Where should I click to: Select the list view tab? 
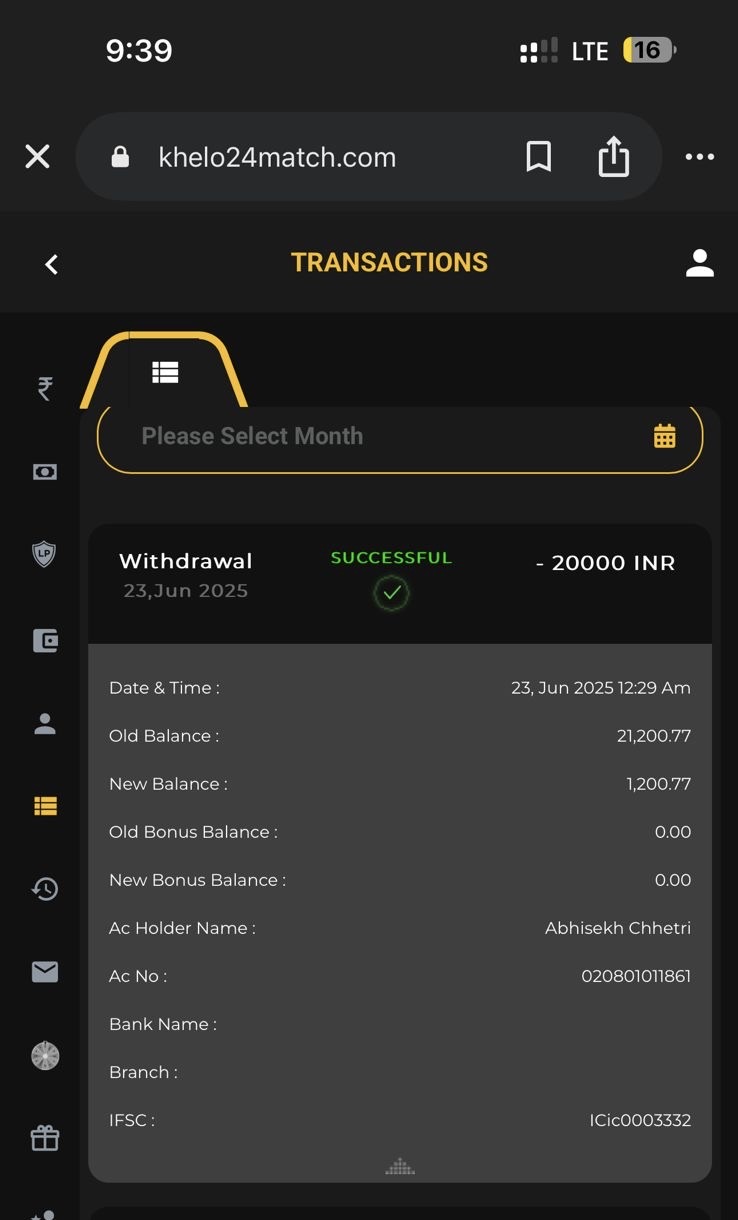coord(165,373)
